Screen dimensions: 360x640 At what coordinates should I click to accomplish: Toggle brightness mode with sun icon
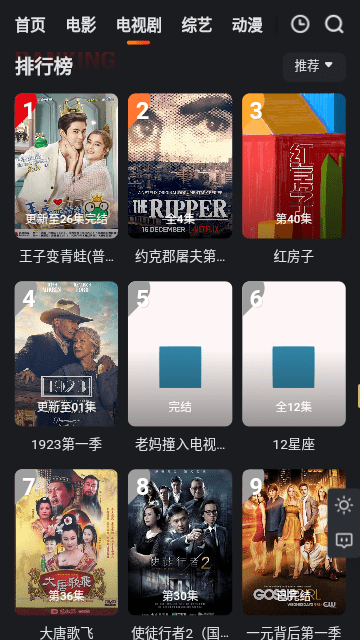344,506
